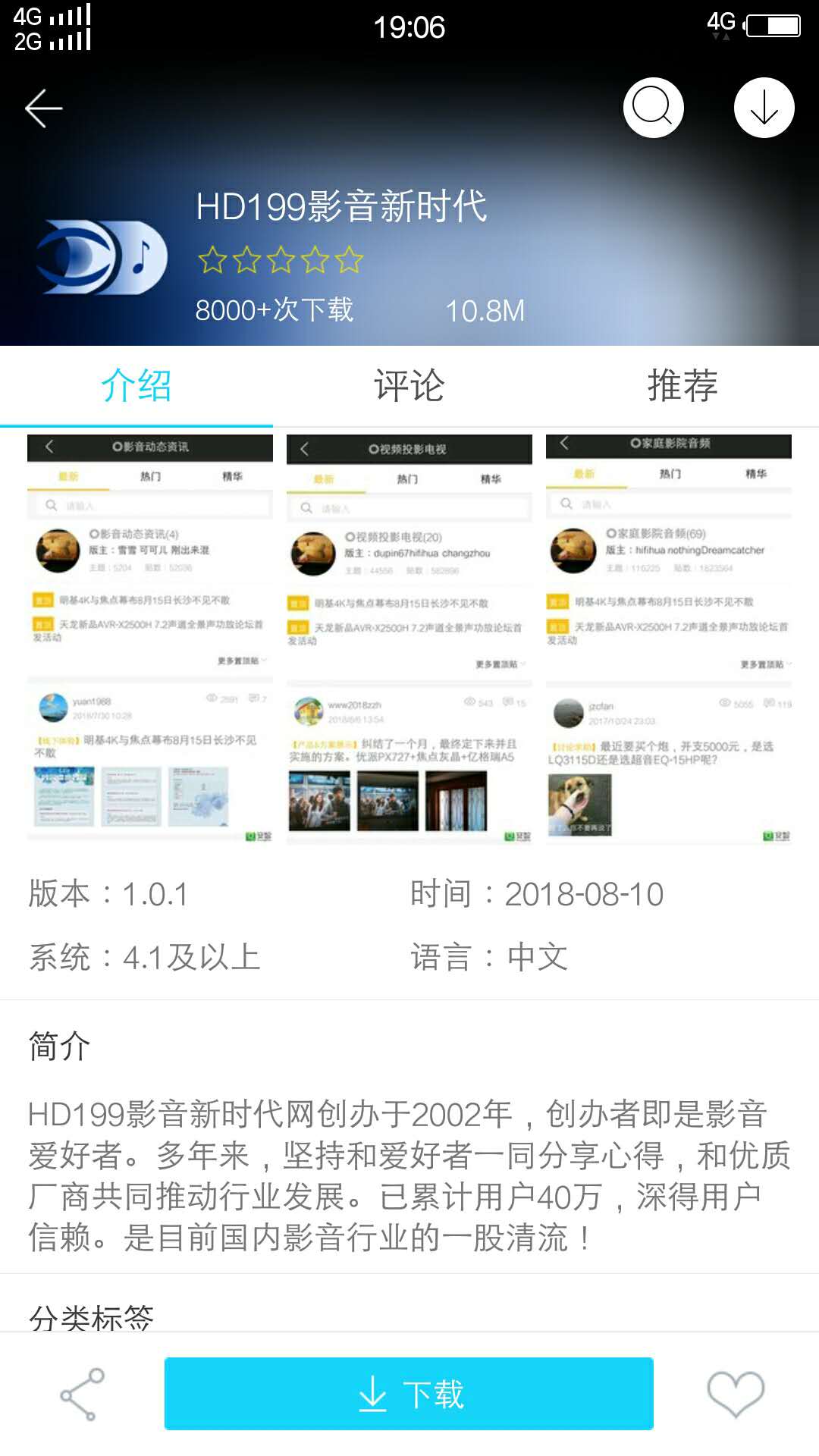819x1456 pixels.
Task: Switch to the 推荐 tab
Action: pos(682,385)
